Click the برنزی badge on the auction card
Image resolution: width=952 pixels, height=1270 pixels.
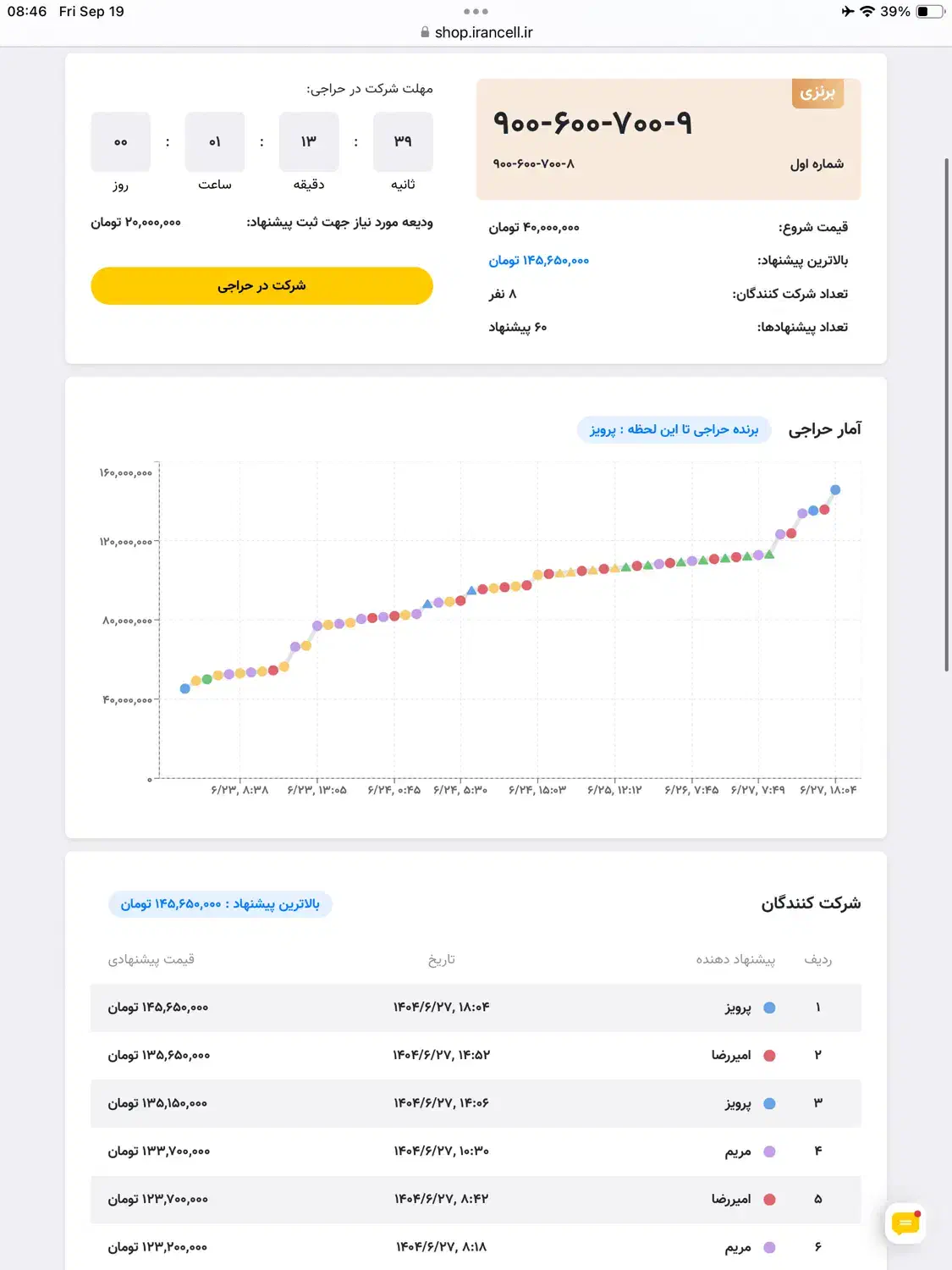point(817,94)
